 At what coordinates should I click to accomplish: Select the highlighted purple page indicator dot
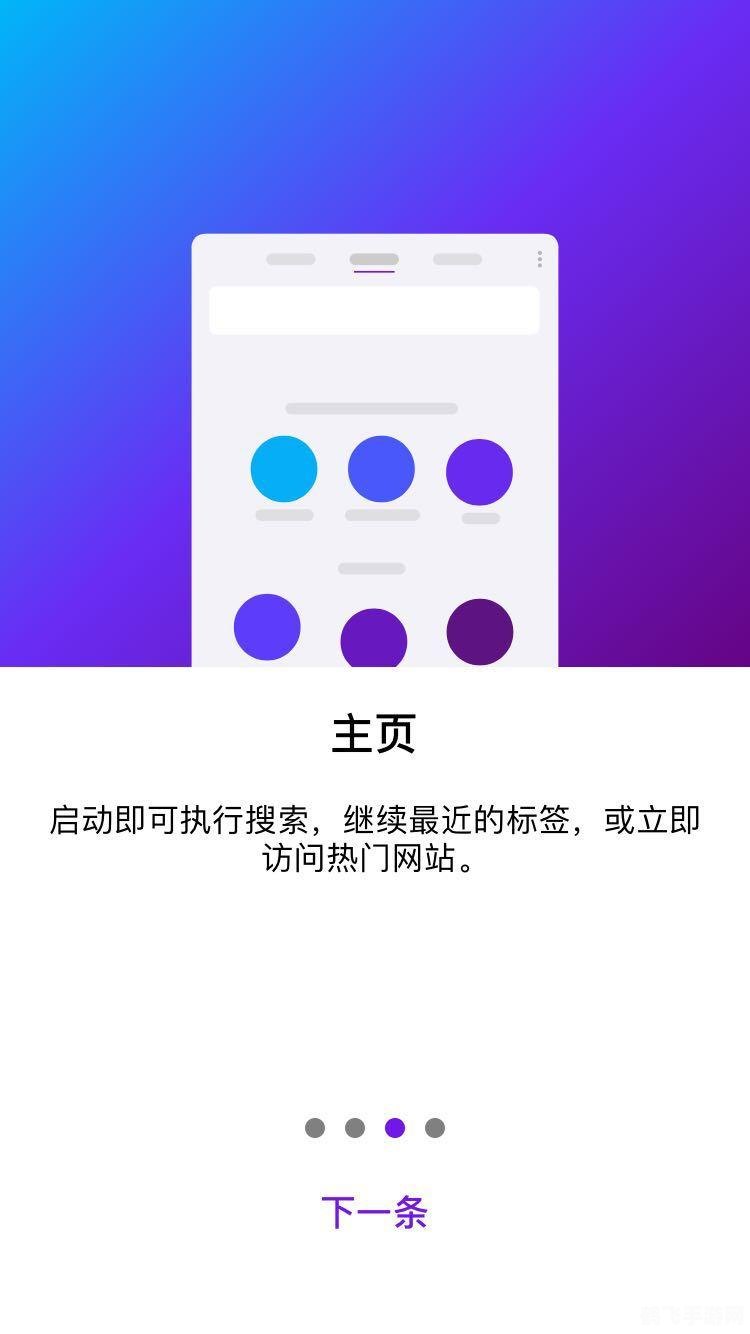point(395,1127)
